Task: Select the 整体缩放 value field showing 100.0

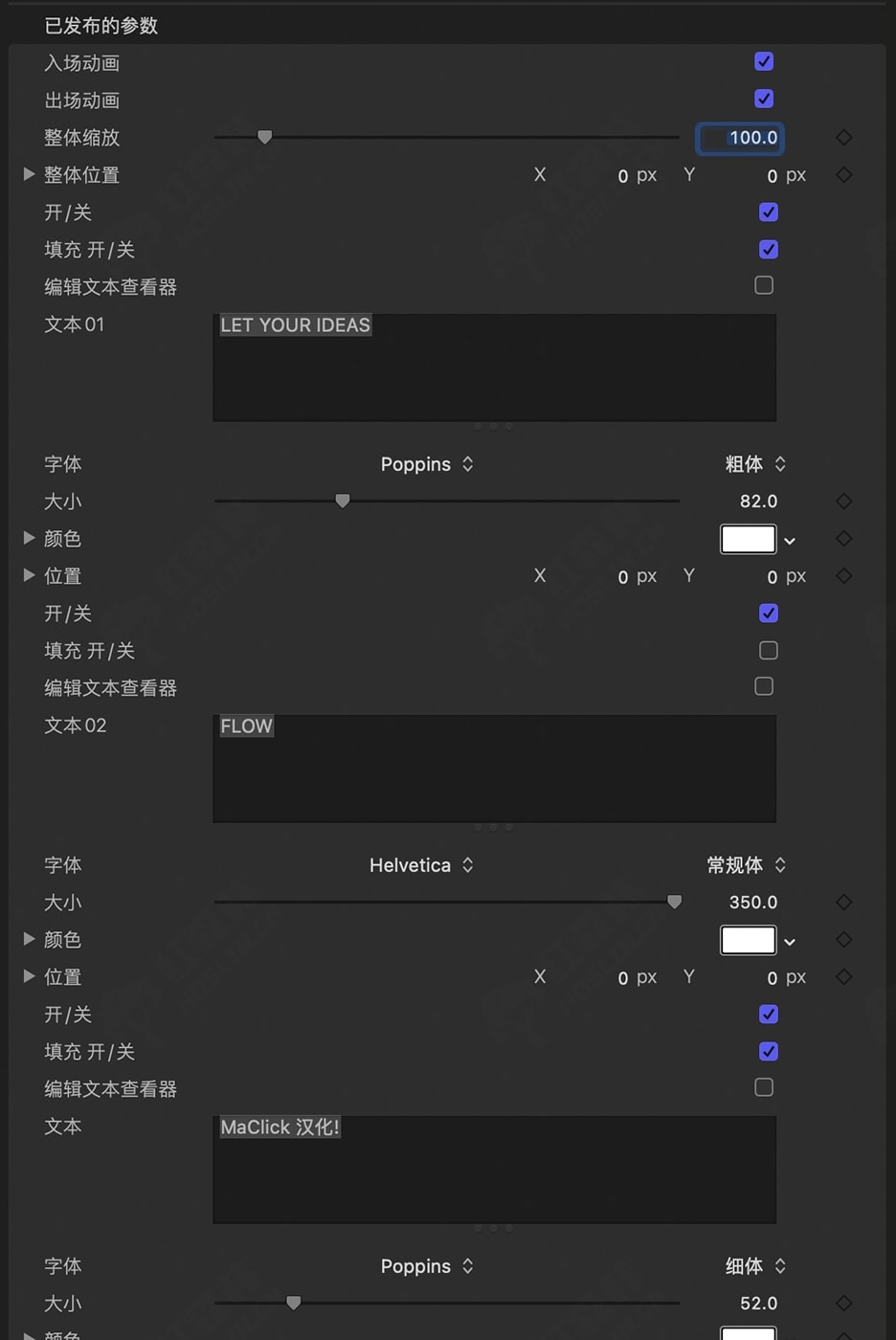Action: tap(741, 138)
